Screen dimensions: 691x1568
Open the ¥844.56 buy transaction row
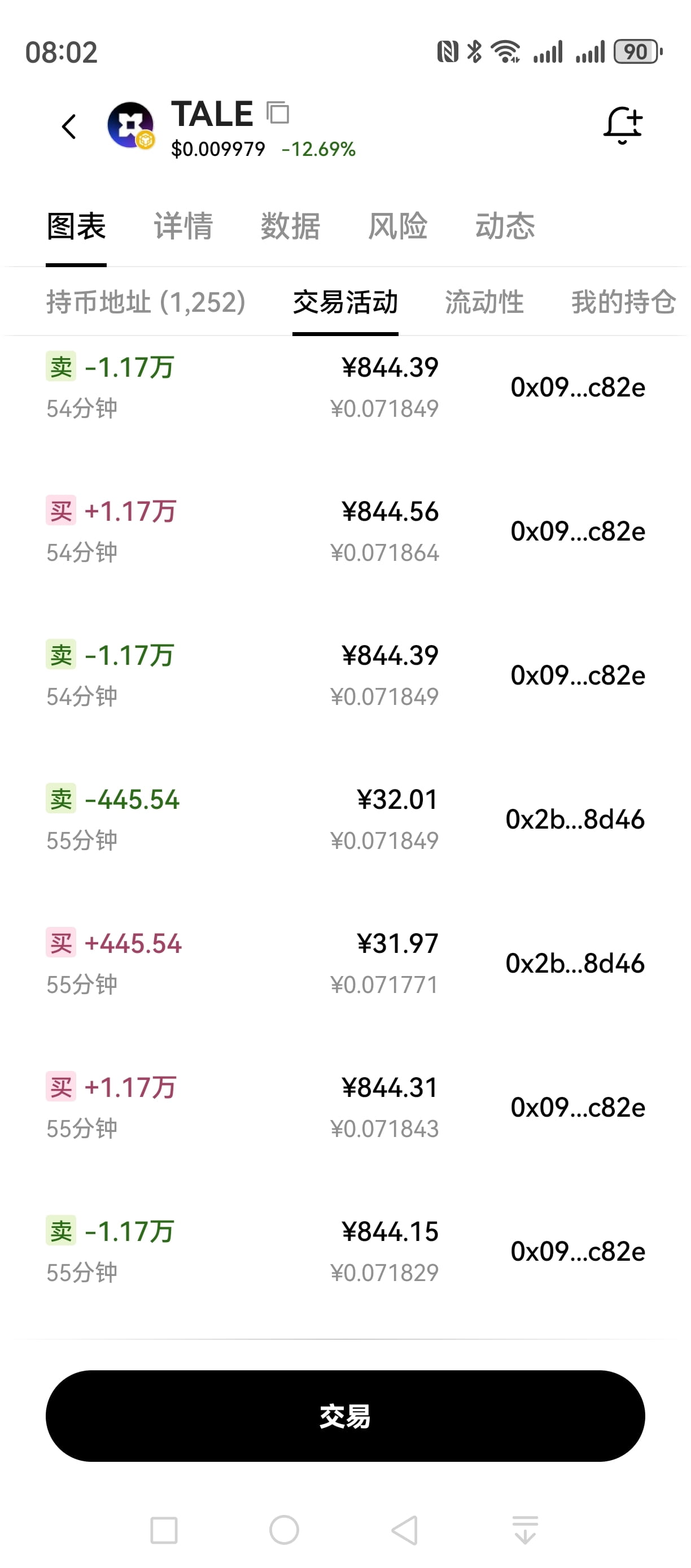pos(345,532)
